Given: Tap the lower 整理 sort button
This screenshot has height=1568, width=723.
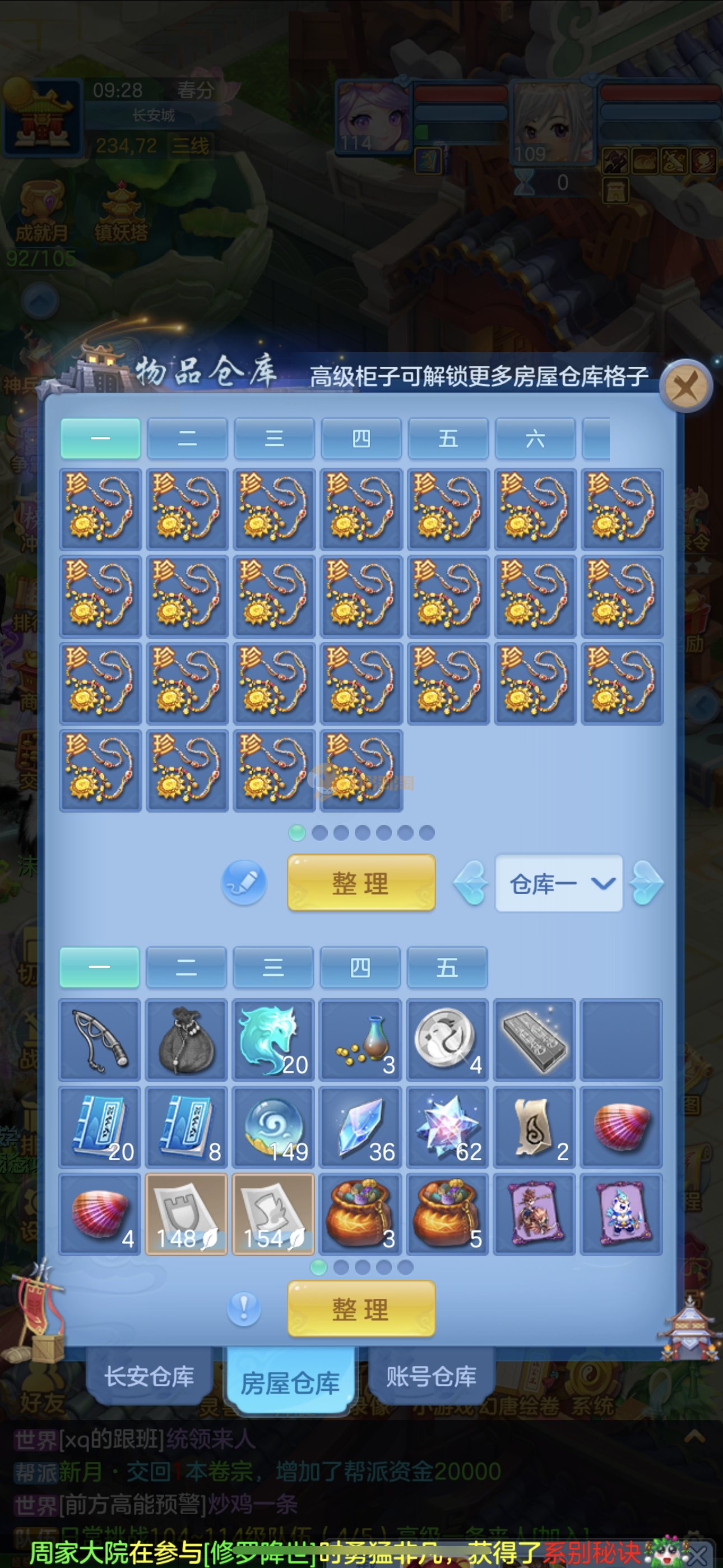Looking at the screenshot, I should (361, 1309).
